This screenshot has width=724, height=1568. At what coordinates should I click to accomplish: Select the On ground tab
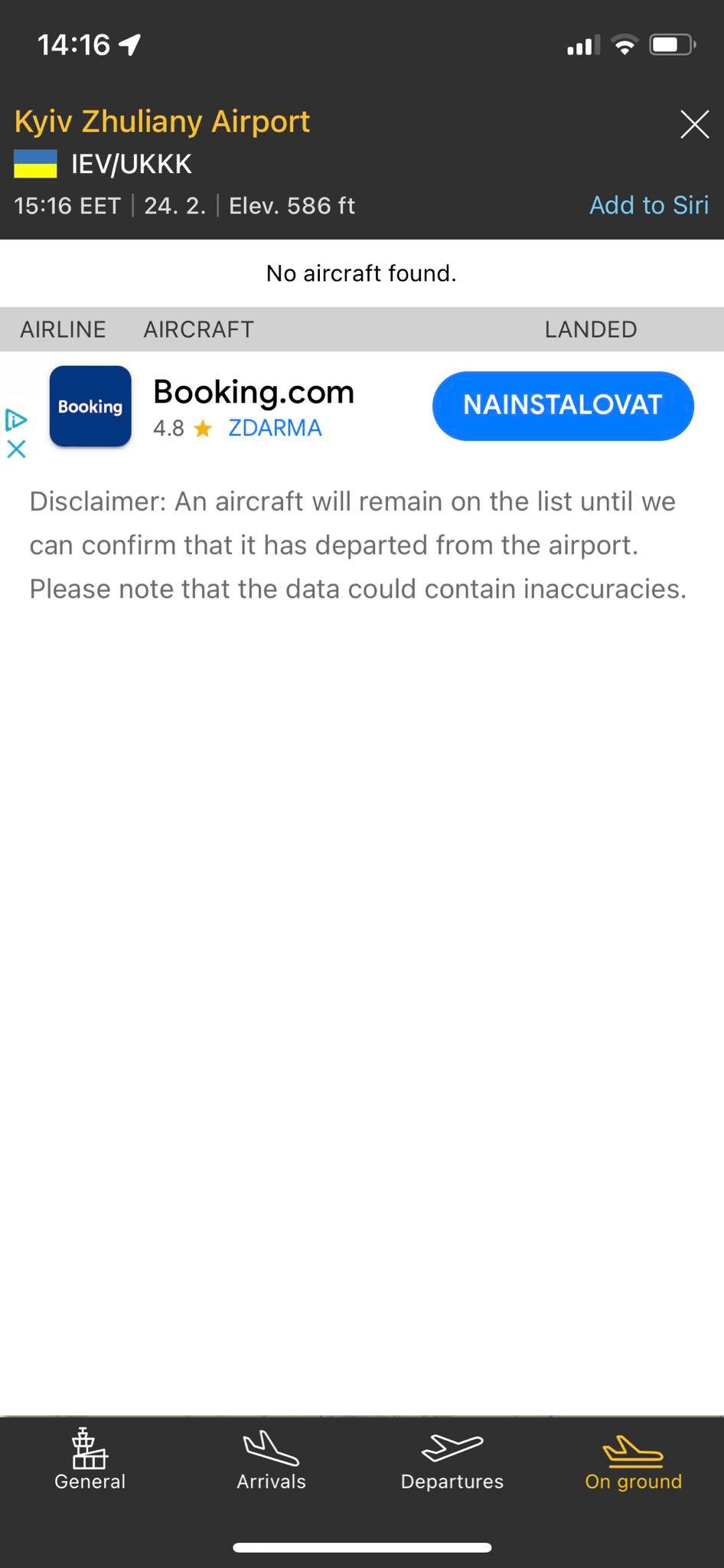633,1461
